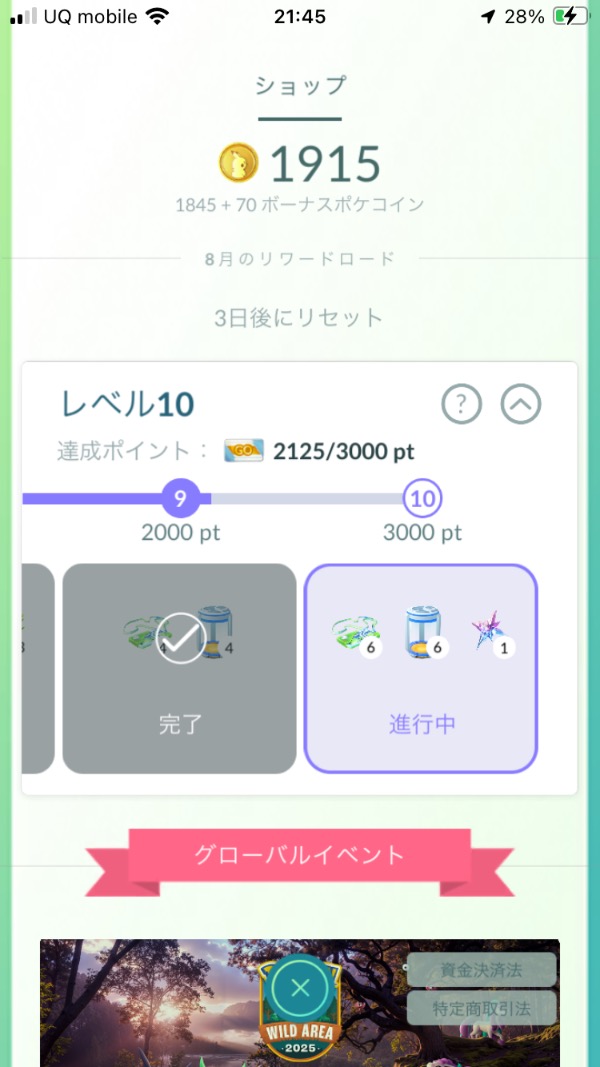View the in-progress level 10 reward card
Screen dimensions: 600x1067
click(421, 668)
